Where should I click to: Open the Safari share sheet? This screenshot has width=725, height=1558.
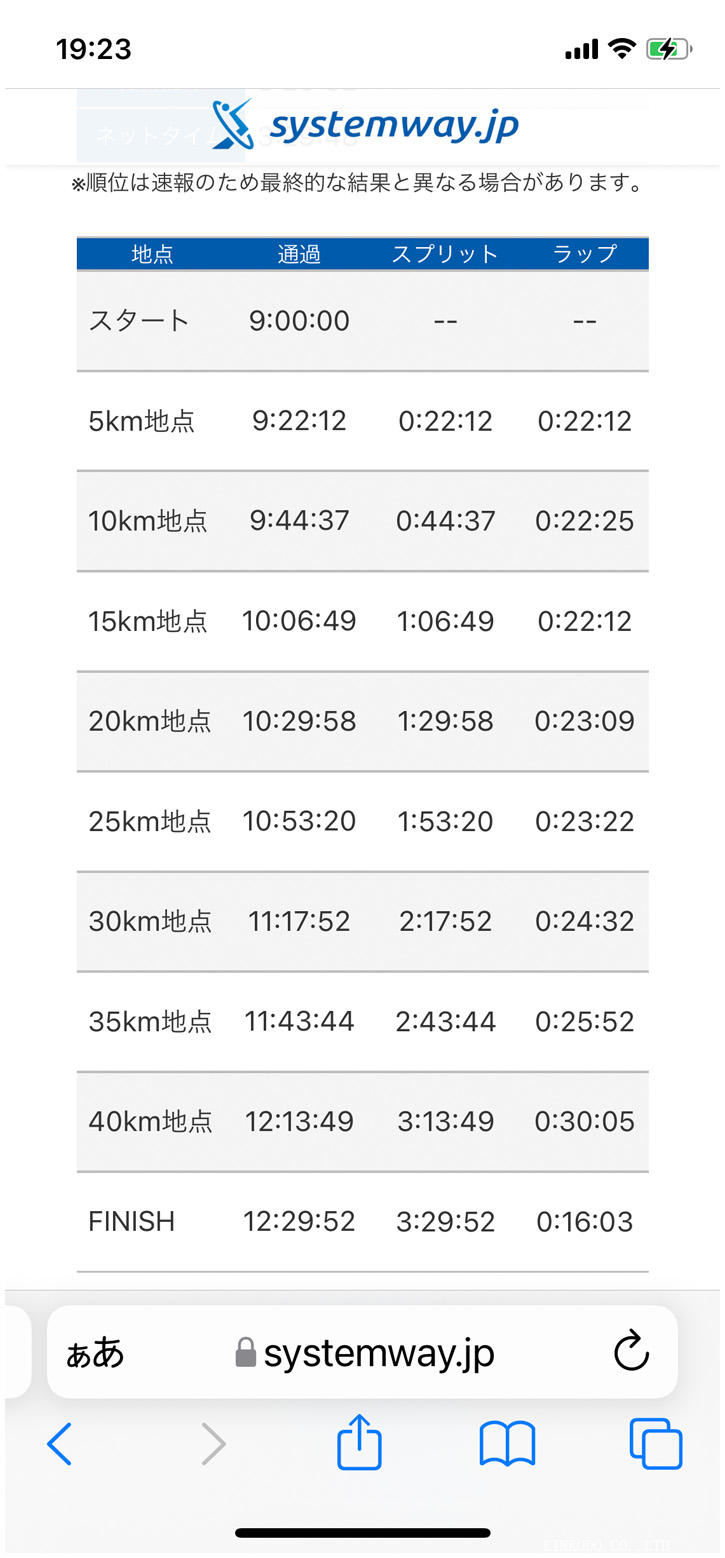click(359, 1444)
